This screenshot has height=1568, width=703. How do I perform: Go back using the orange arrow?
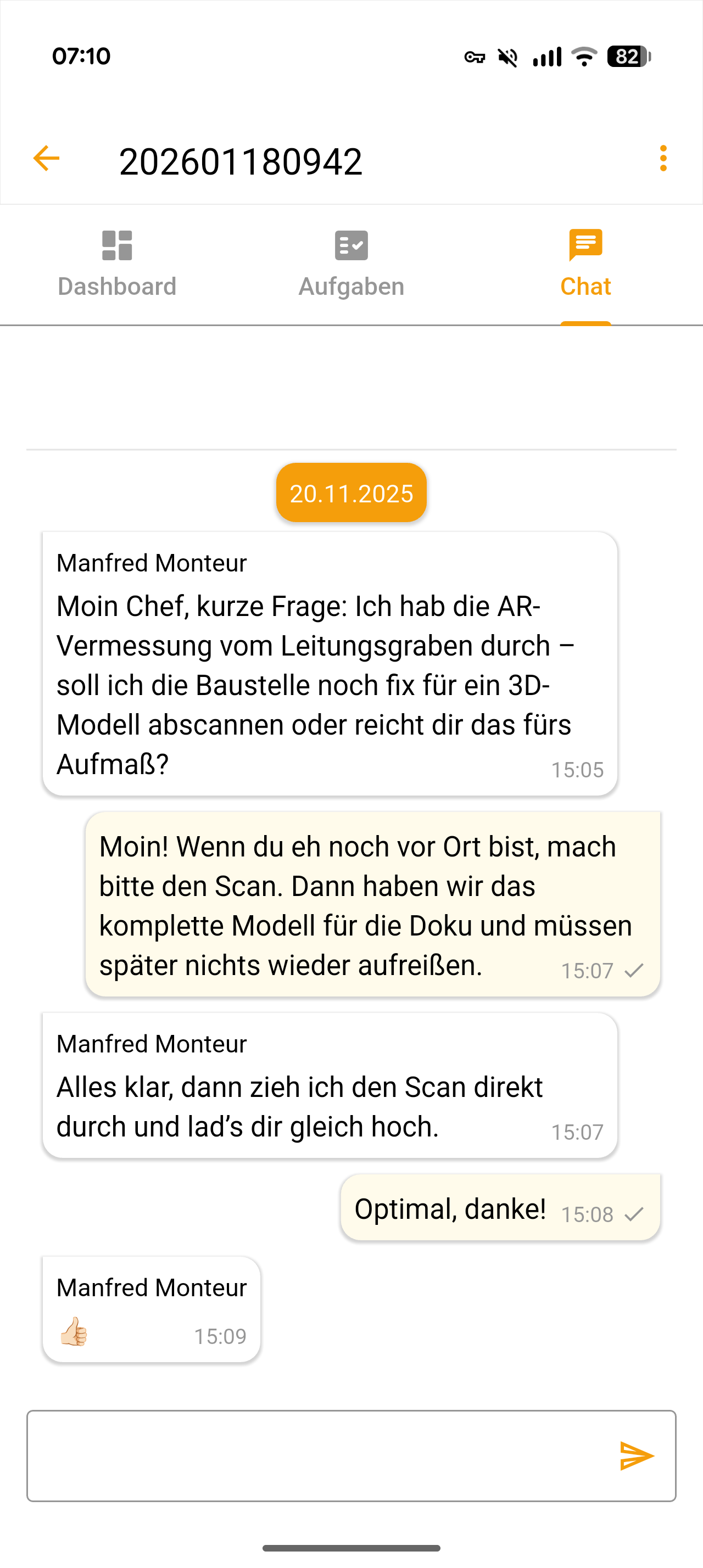[46, 158]
